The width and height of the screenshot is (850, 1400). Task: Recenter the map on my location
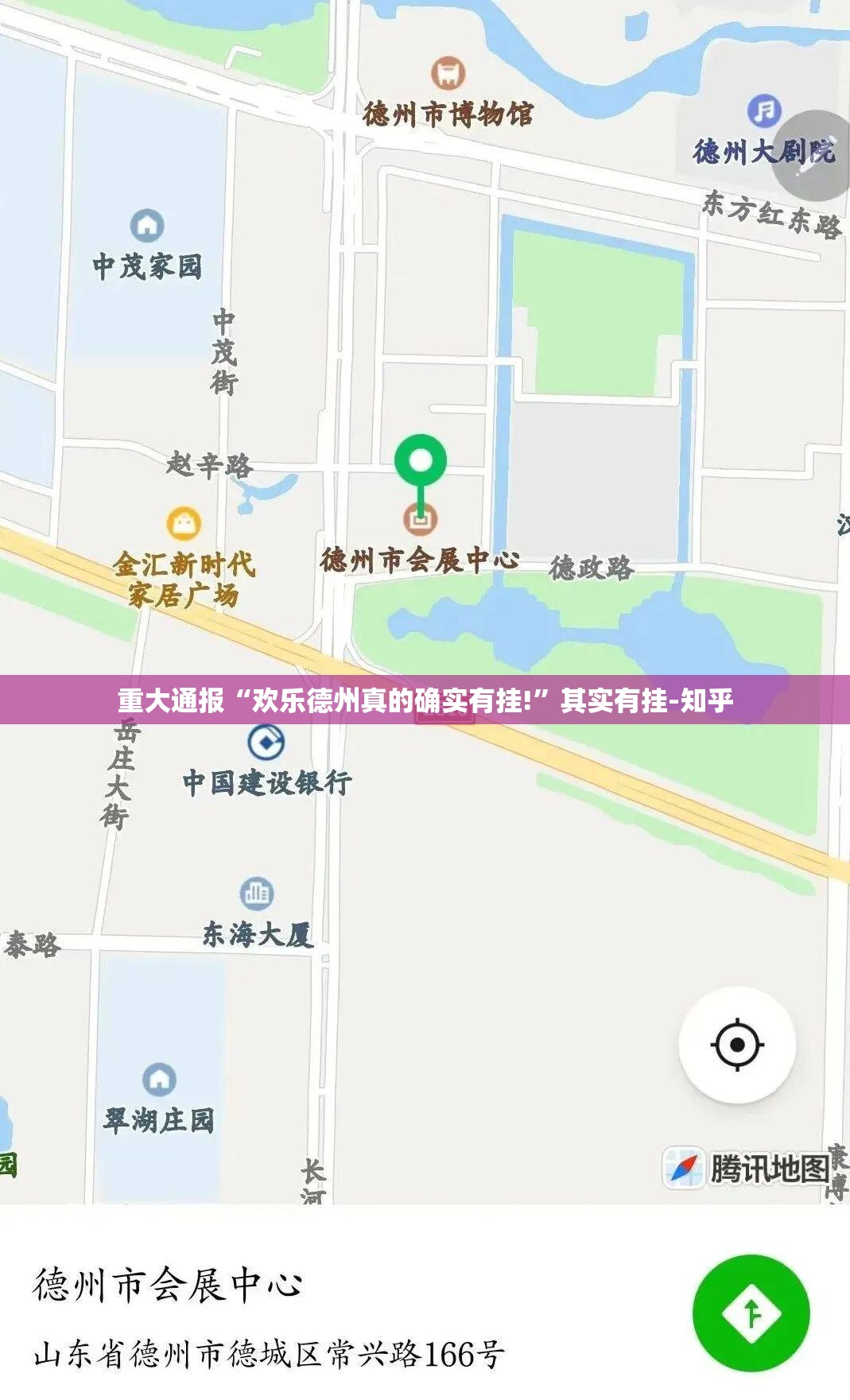pos(736,1045)
